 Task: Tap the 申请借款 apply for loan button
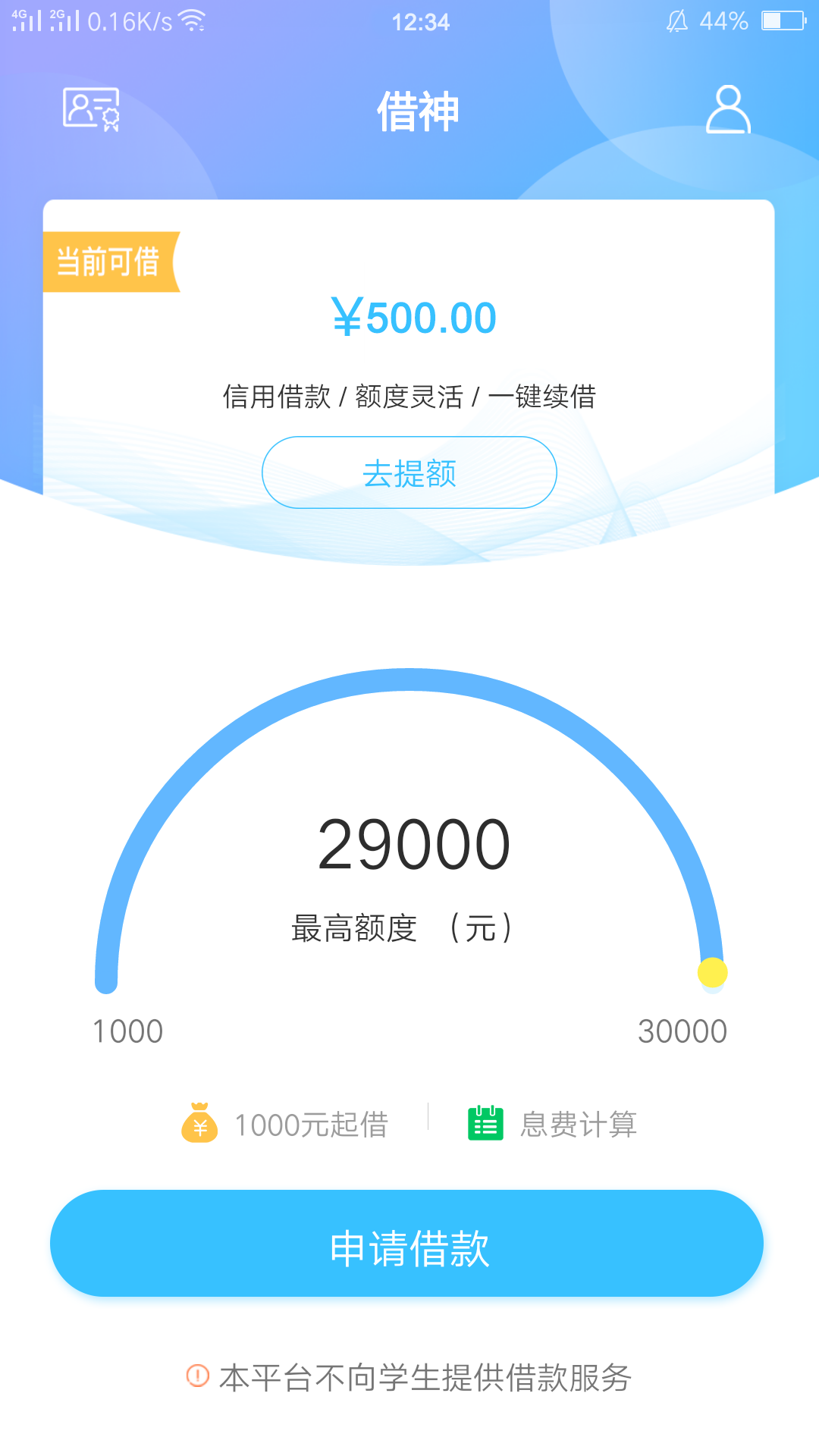pyautogui.click(x=406, y=1243)
